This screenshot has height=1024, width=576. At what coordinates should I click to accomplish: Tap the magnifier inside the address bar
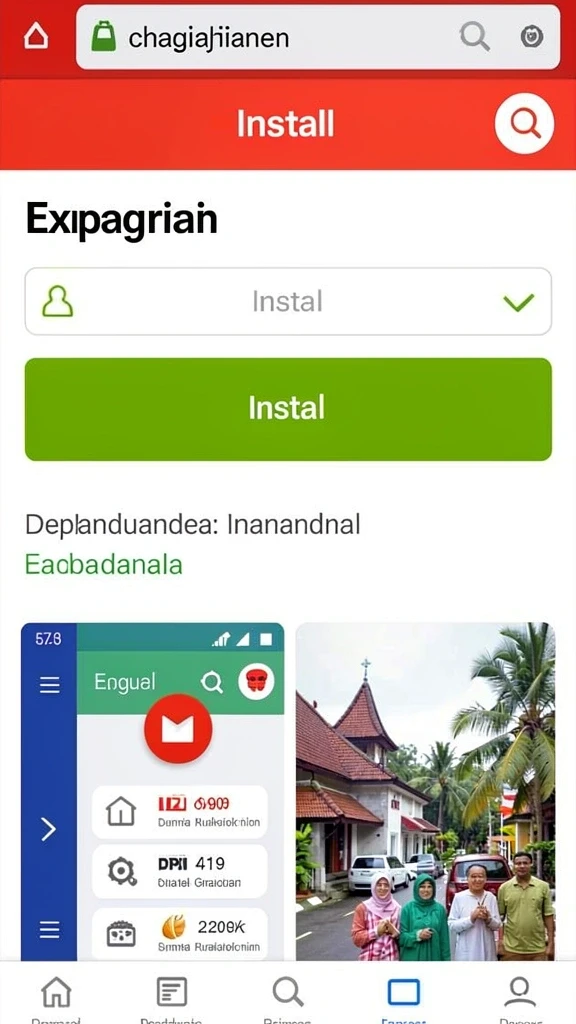[x=475, y=37]
